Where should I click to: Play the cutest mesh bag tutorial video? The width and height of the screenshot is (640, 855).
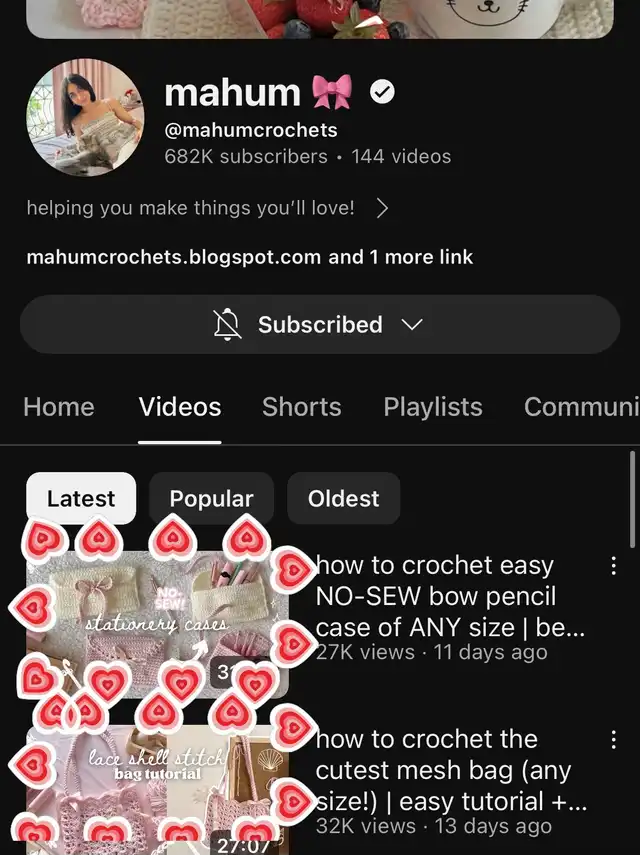[x=157, y=790]
